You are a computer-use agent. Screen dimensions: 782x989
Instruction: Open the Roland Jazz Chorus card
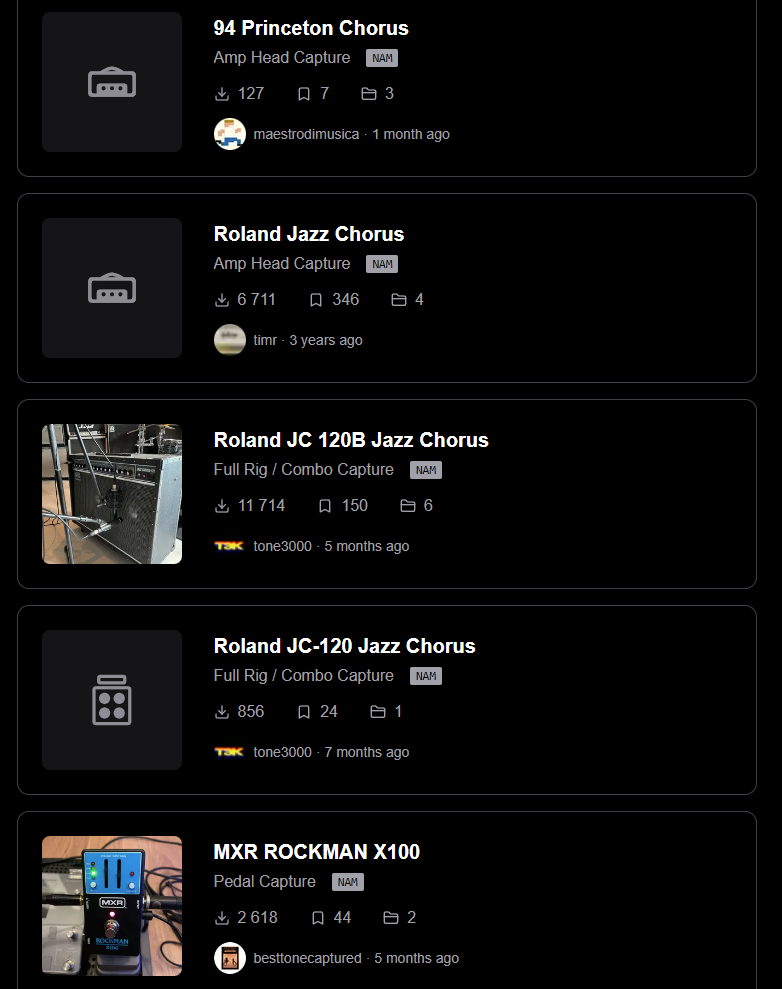(x=309, y=234)
